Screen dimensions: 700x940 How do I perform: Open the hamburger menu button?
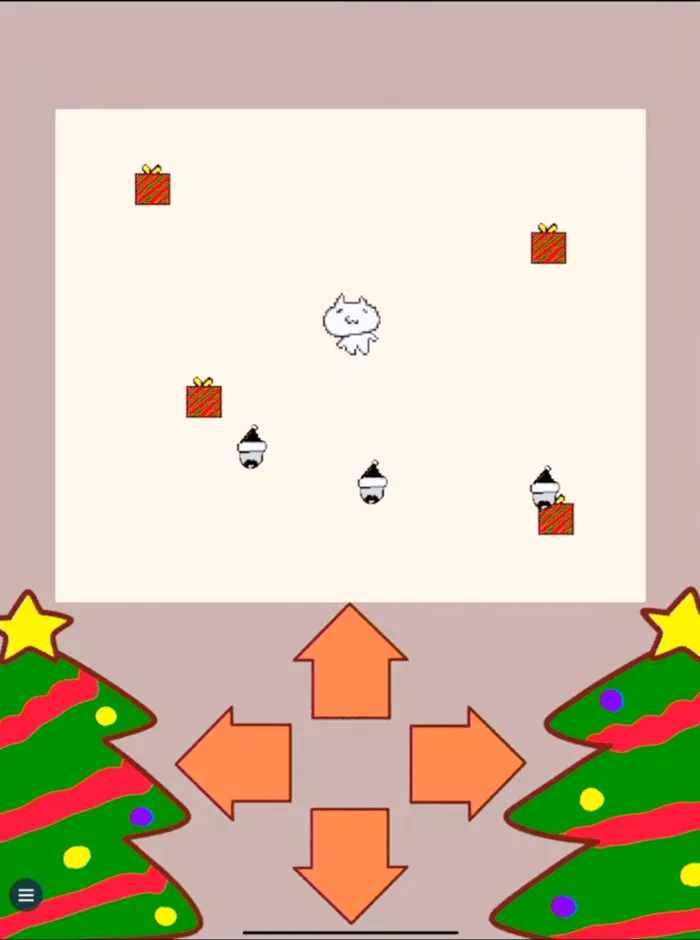point(26,894)
